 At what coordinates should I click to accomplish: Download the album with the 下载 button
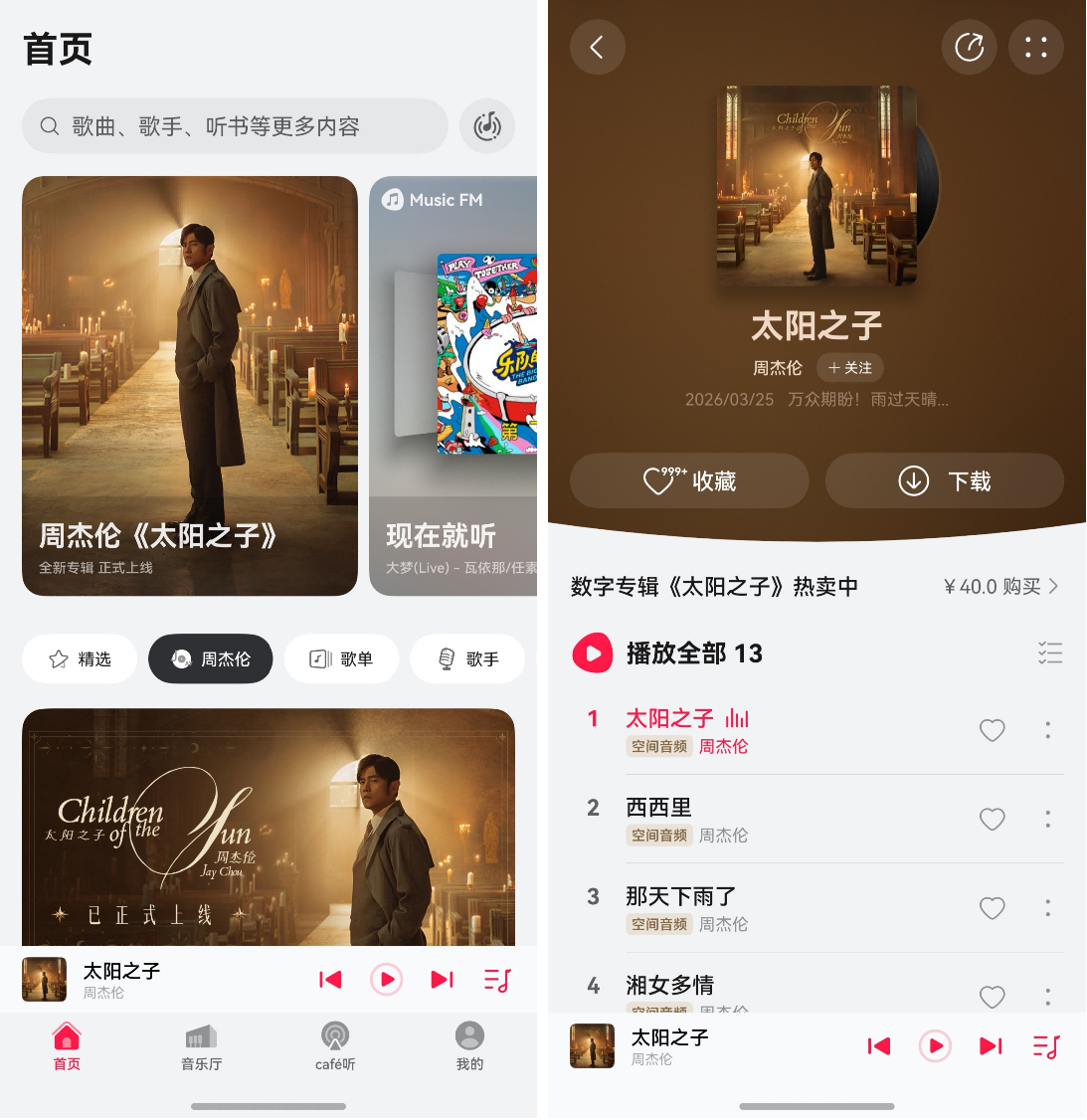944,480
